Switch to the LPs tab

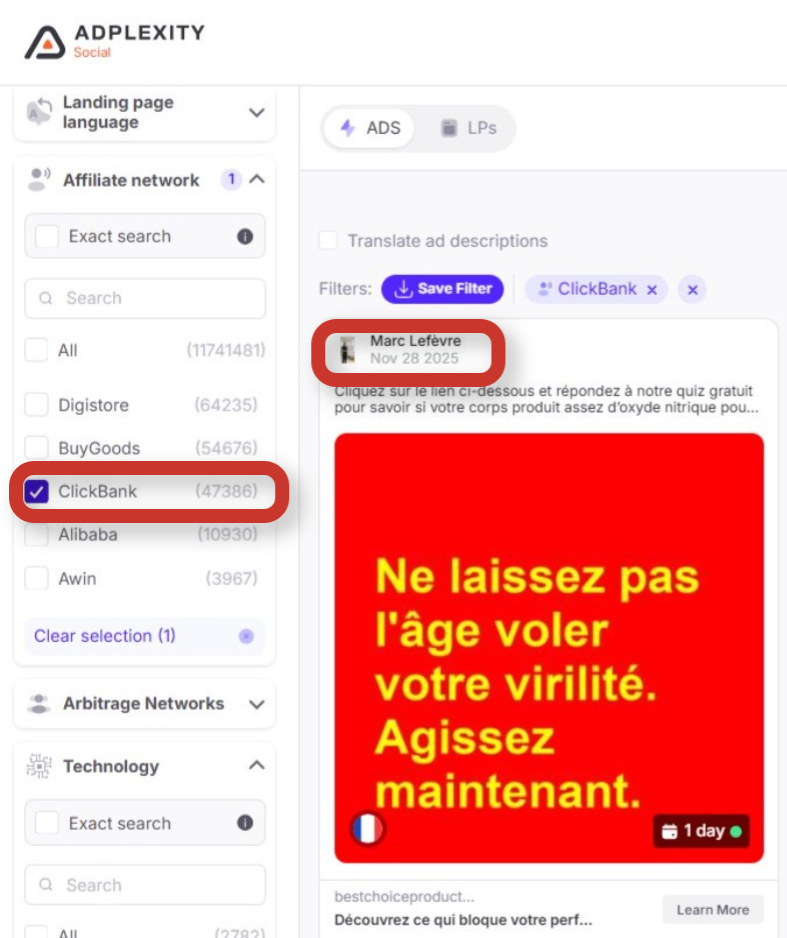coord(469,128)
